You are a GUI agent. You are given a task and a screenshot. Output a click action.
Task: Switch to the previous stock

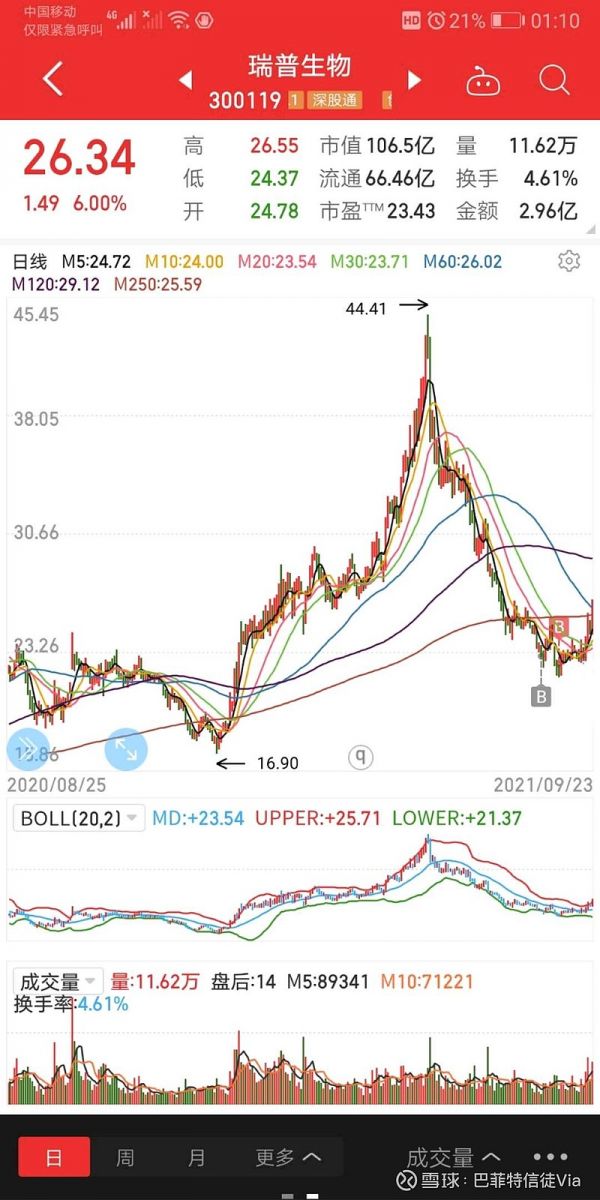[x=185, y=80]
